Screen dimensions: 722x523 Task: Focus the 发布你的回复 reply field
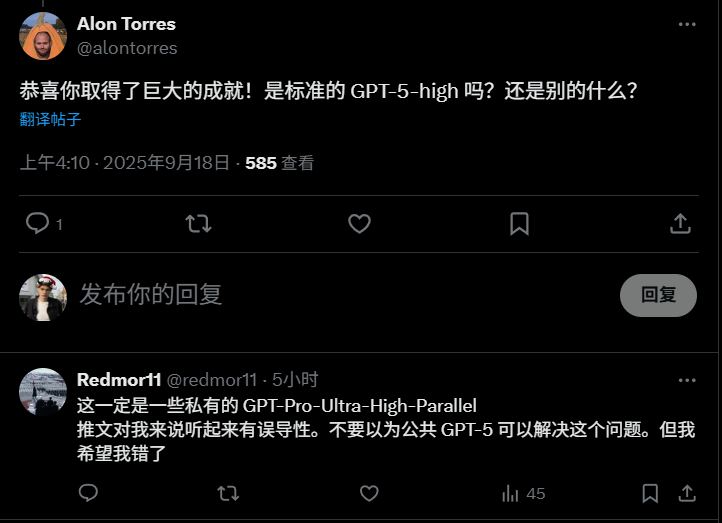point(300,294)
